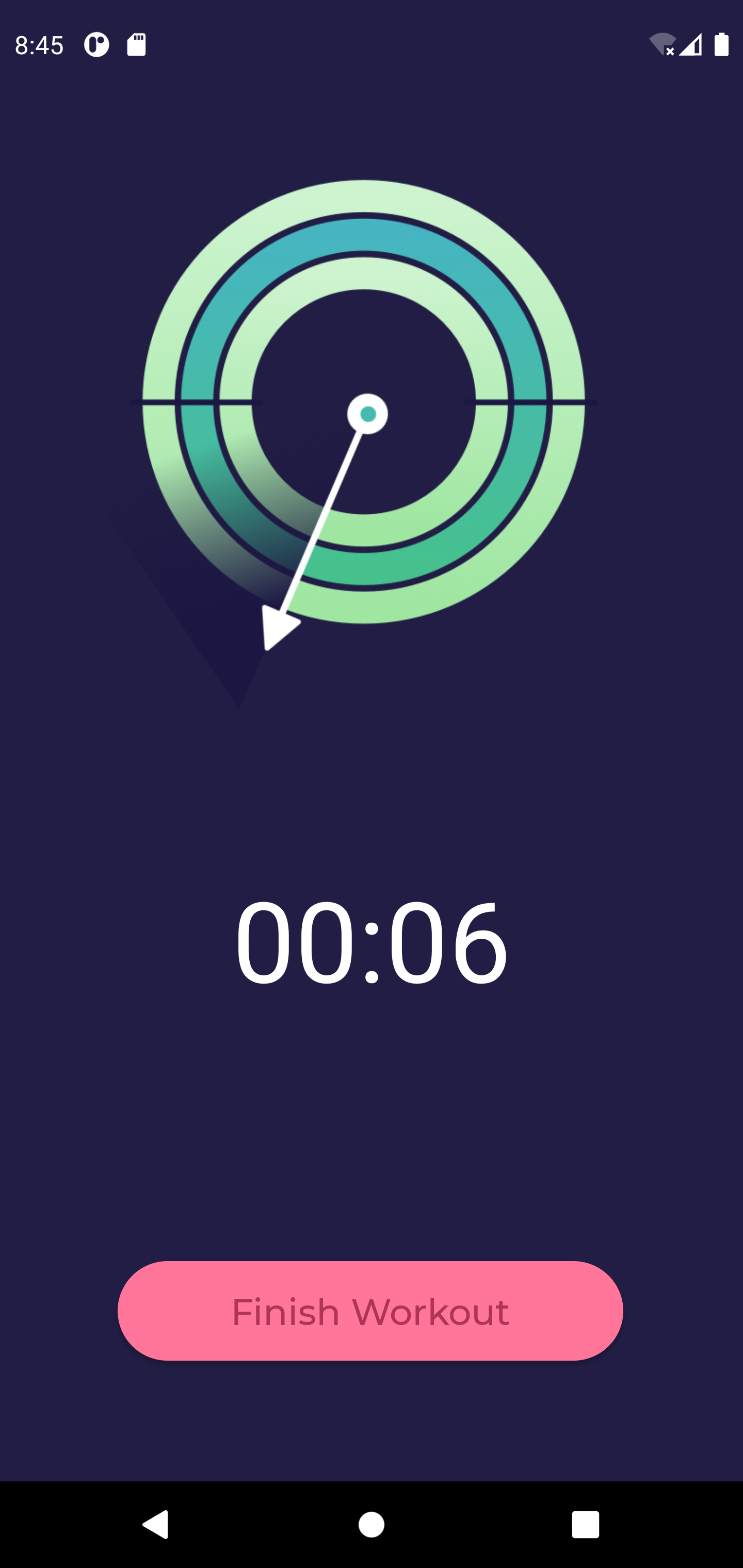Select the white clock hand arrow
Image resolution: width=743 pixels, height=1568 pixels.
pos(323,517)
